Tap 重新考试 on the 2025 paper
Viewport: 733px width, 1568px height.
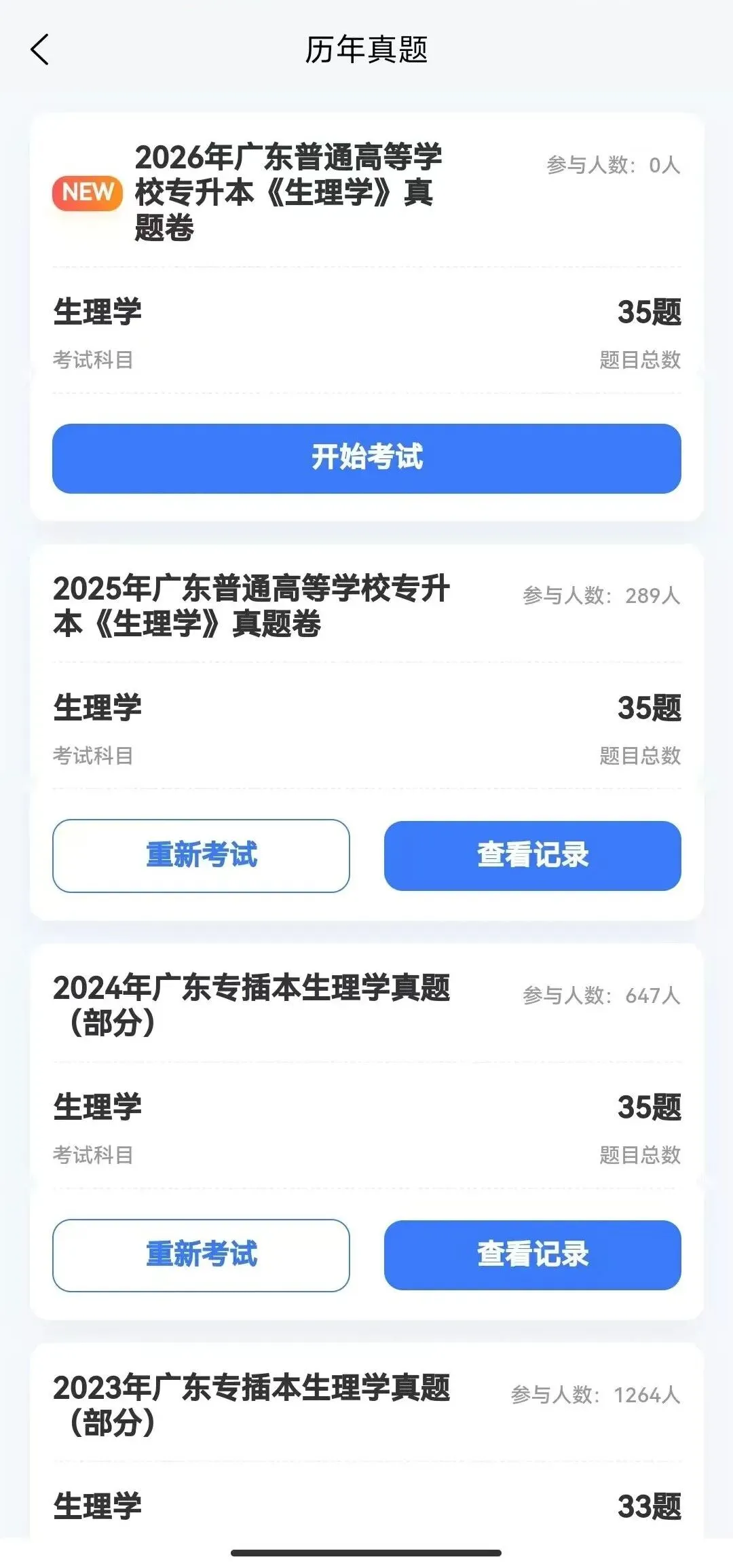coord(201,856)
